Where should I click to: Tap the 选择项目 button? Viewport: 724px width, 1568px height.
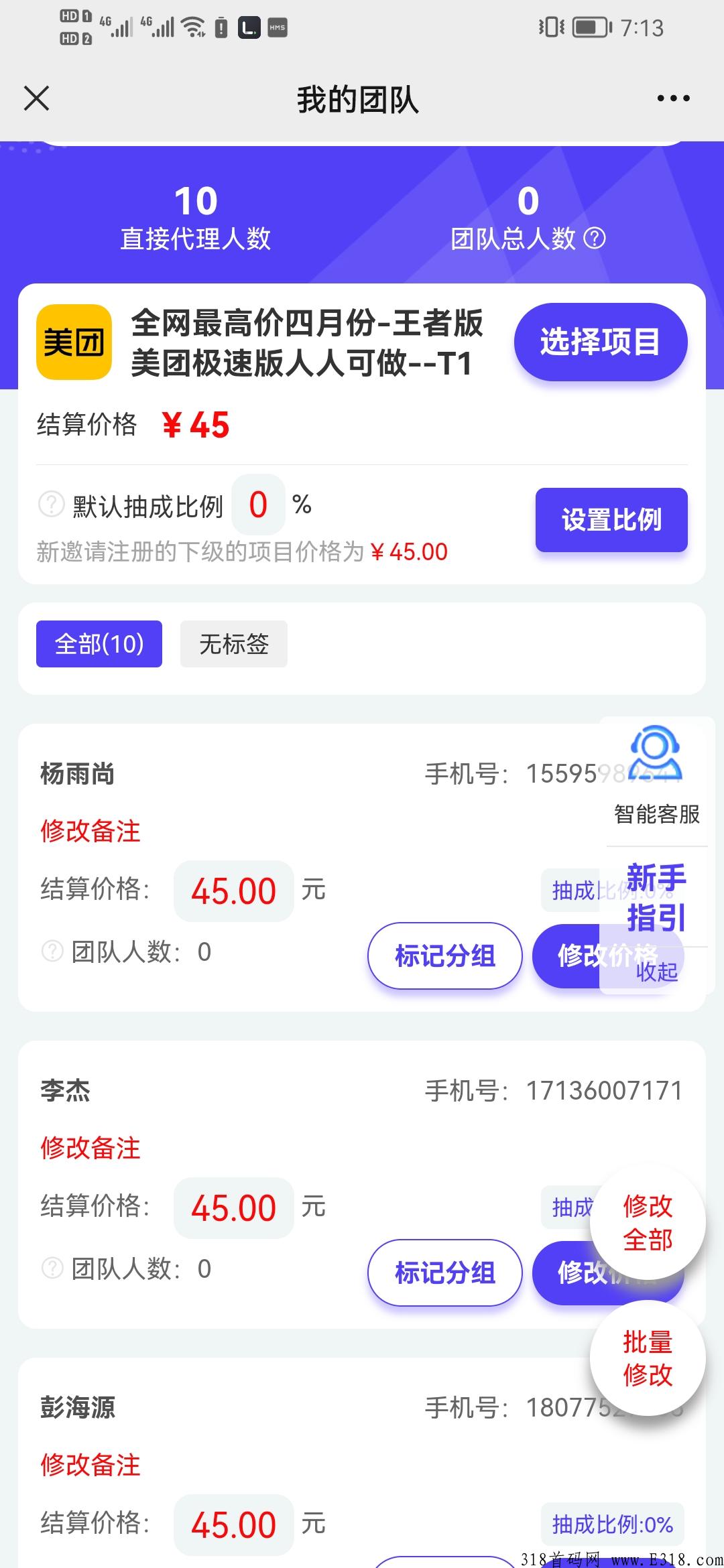[601, 342]
